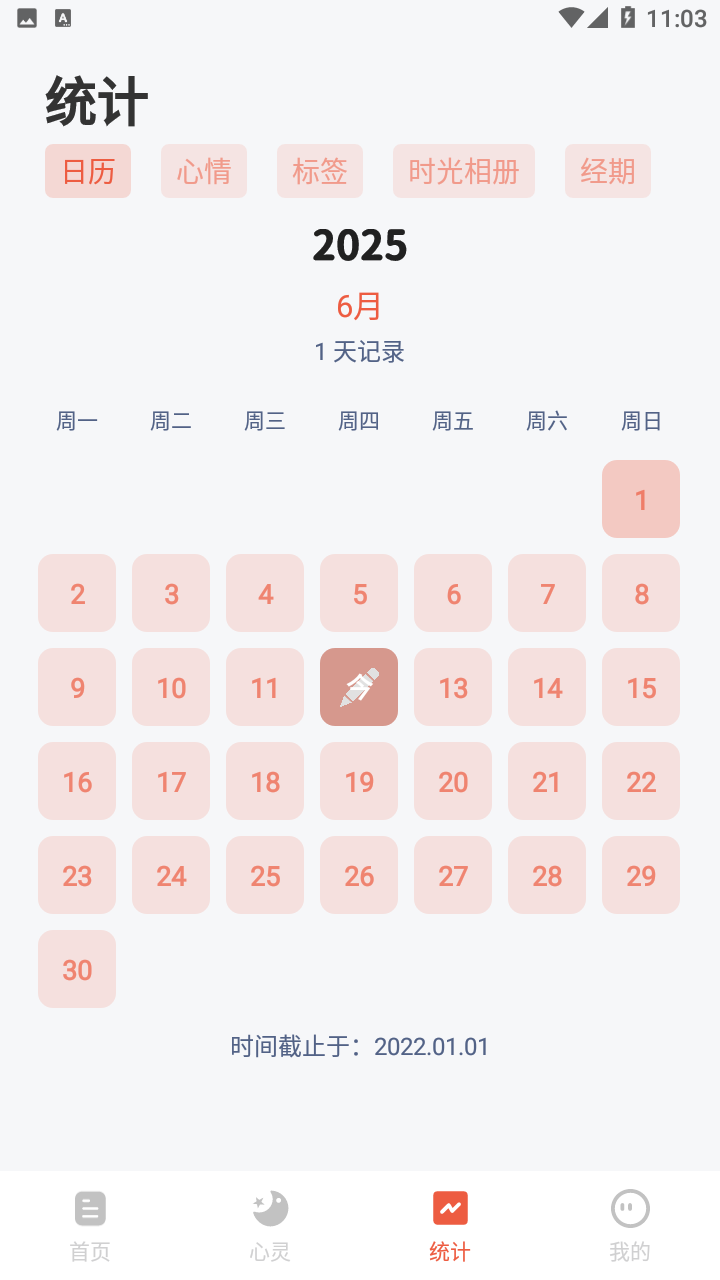This screenshot has height=1280, width=720.
Task: Select June 30 on the calendar
Action: 77,968
